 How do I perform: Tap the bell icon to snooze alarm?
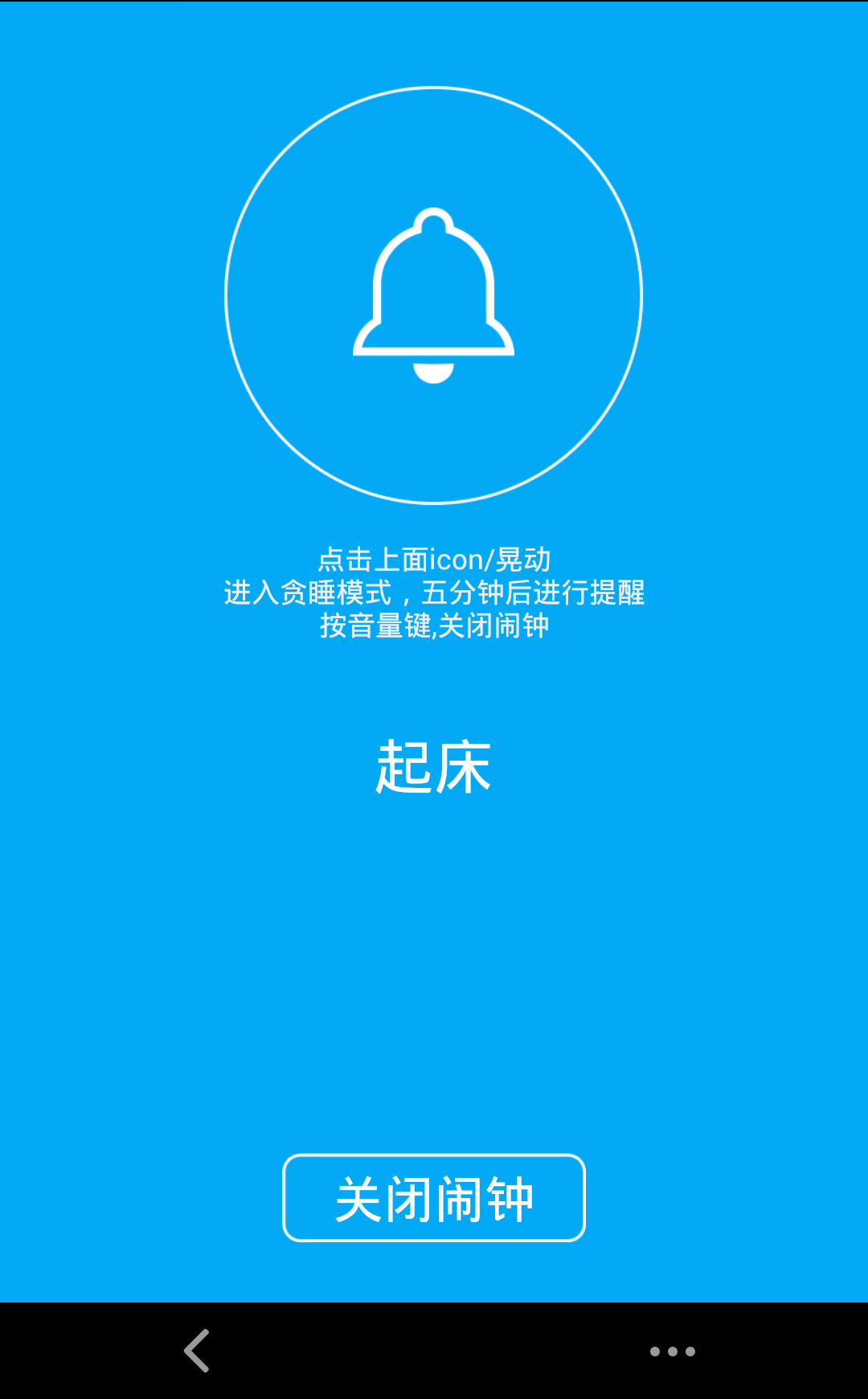[x=433, y=295]
